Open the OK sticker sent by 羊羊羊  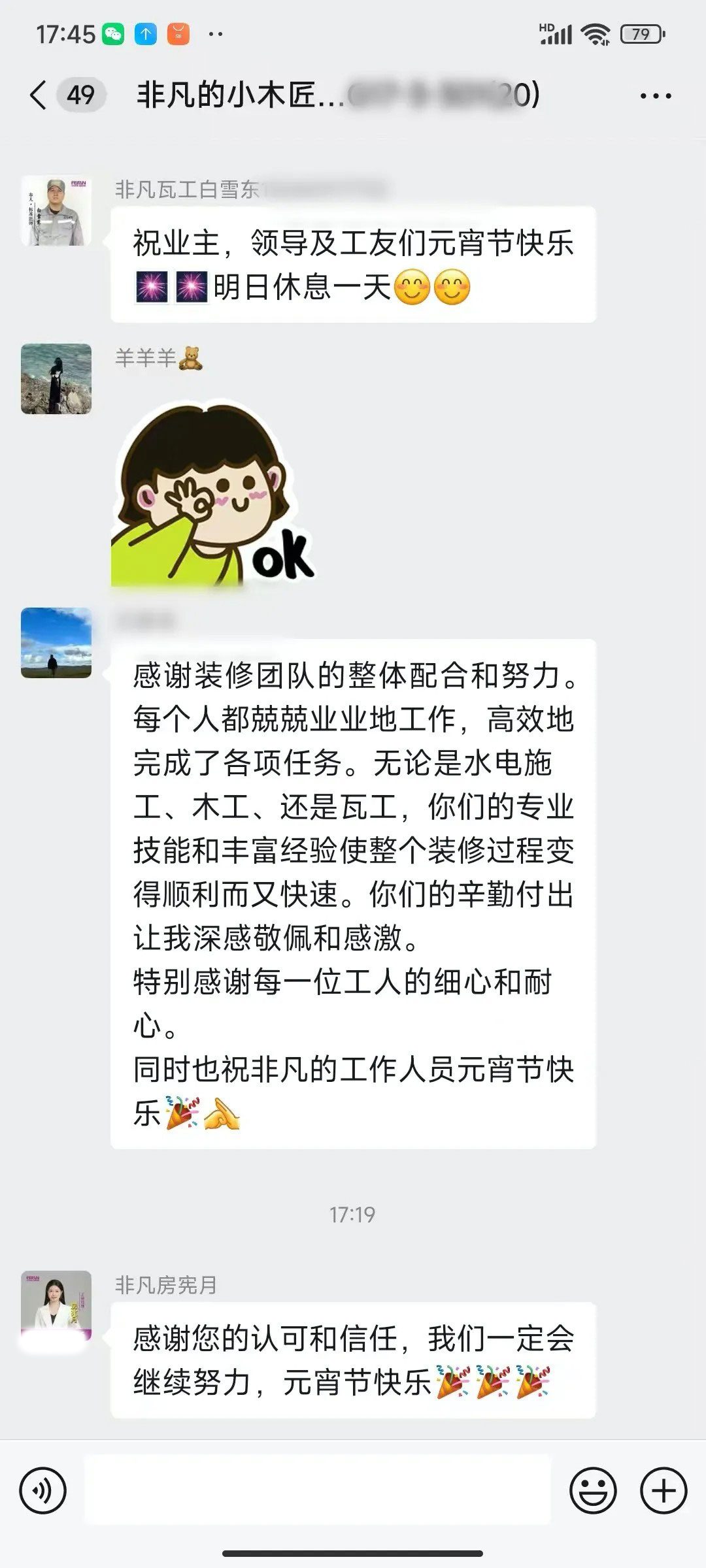tap(212, 495)
